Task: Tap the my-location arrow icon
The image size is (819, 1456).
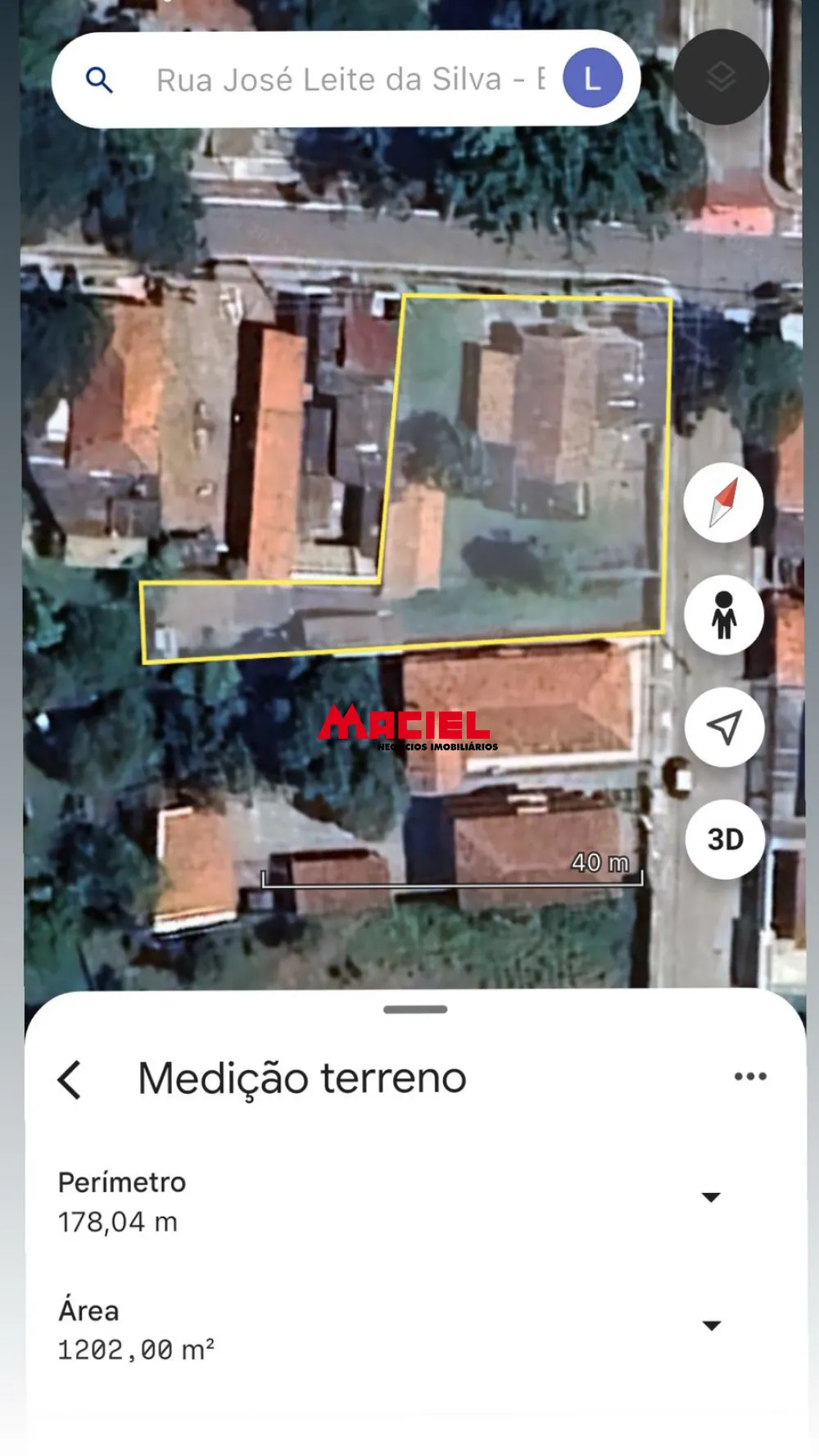Action: (x=724, y=728)
